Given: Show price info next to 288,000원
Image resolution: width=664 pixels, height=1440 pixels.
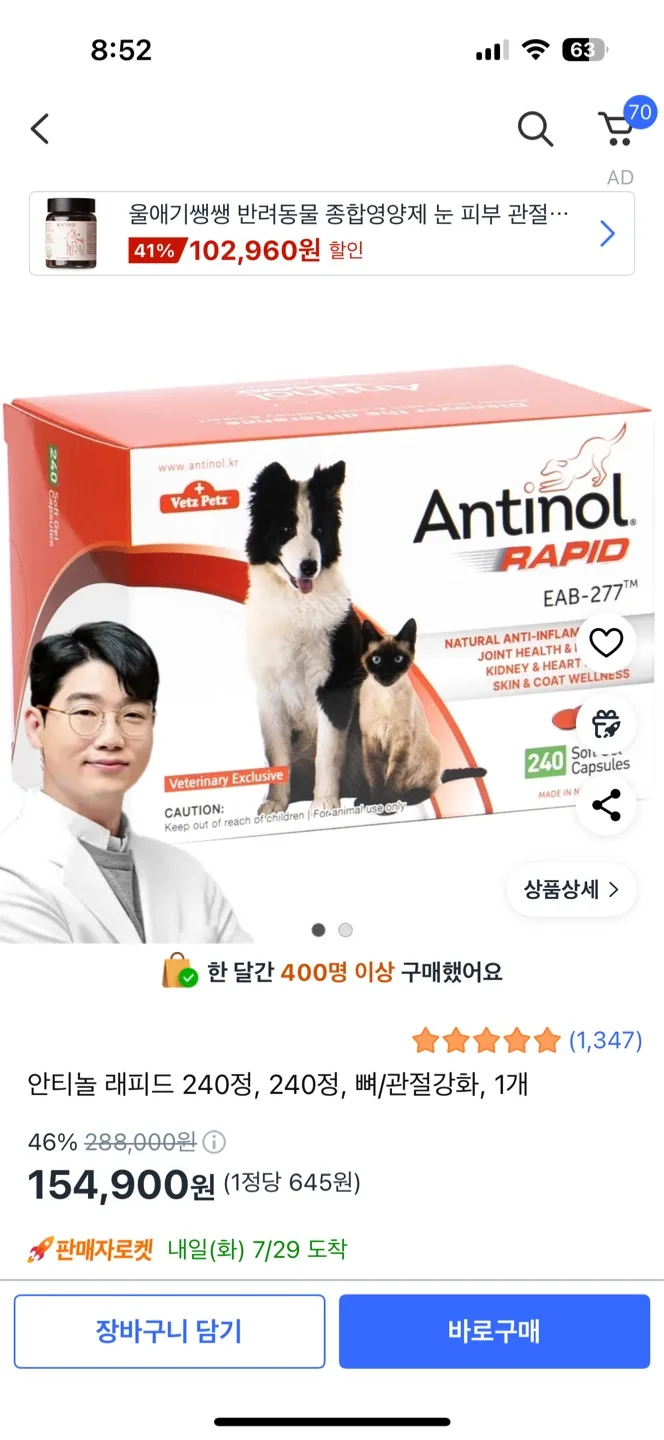Looking at the screenshot, I should (215, 1142).
